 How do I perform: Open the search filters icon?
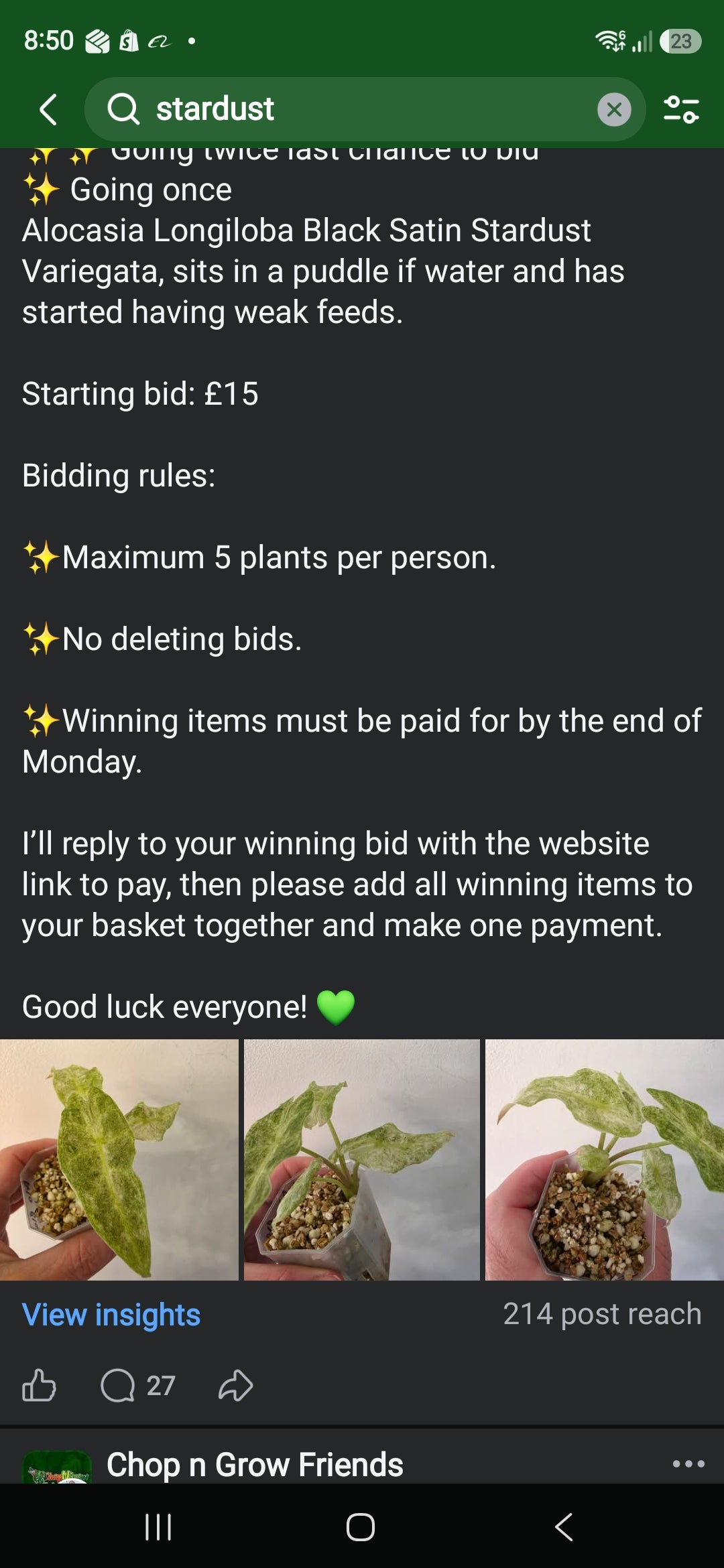(681, 110)
